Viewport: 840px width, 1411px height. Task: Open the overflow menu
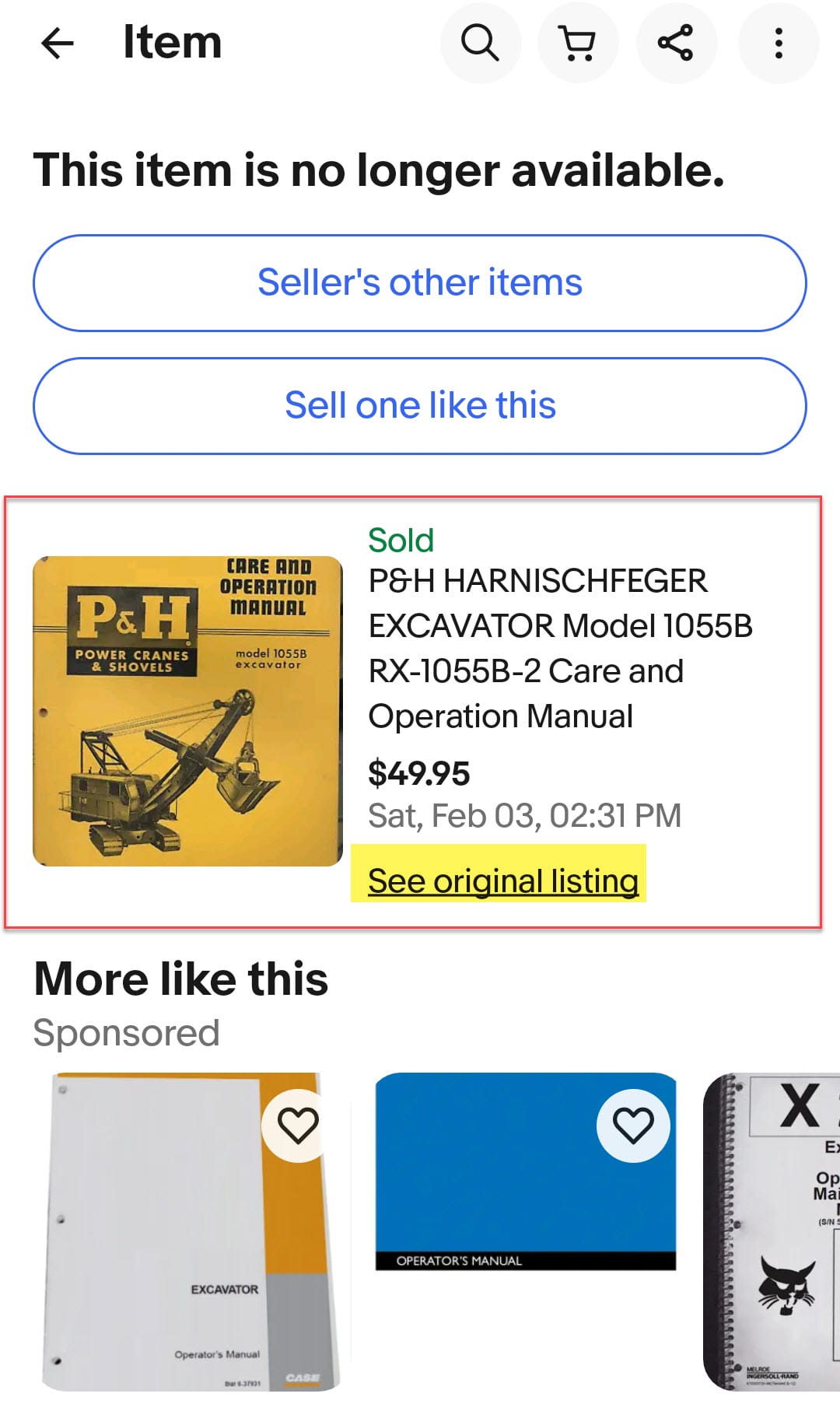point(778,43)
